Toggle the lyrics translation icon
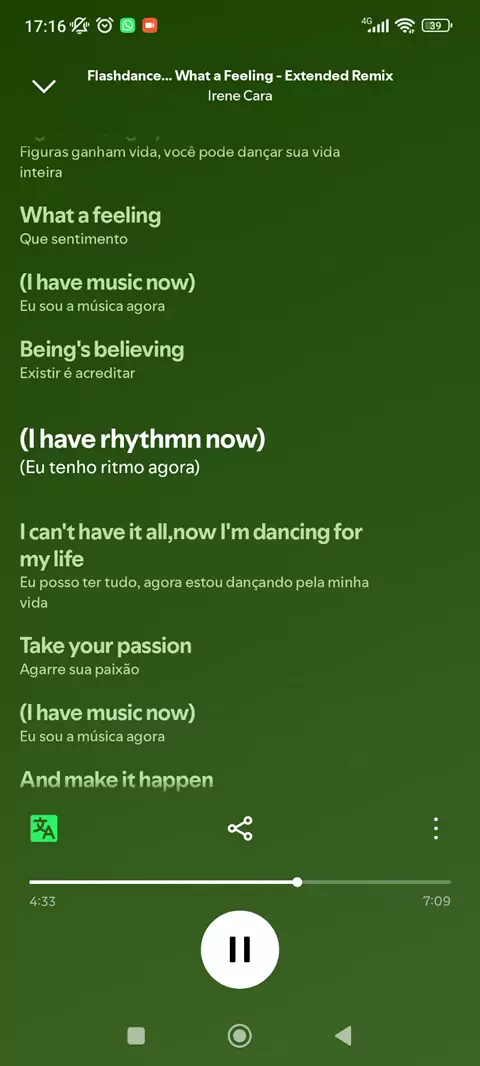480x1066 pixels. [44, 828]
